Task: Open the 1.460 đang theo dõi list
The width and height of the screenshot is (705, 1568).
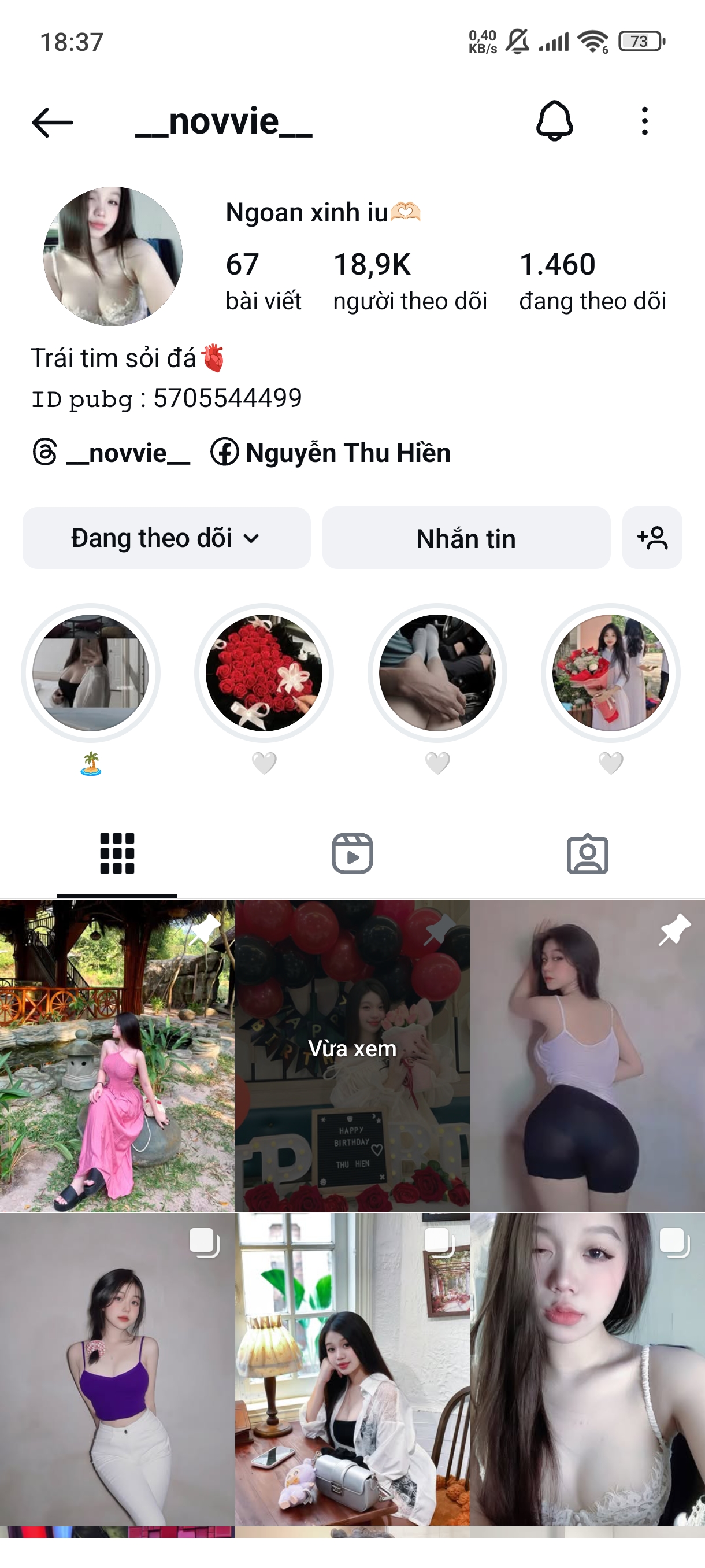Action: (592, 281)
